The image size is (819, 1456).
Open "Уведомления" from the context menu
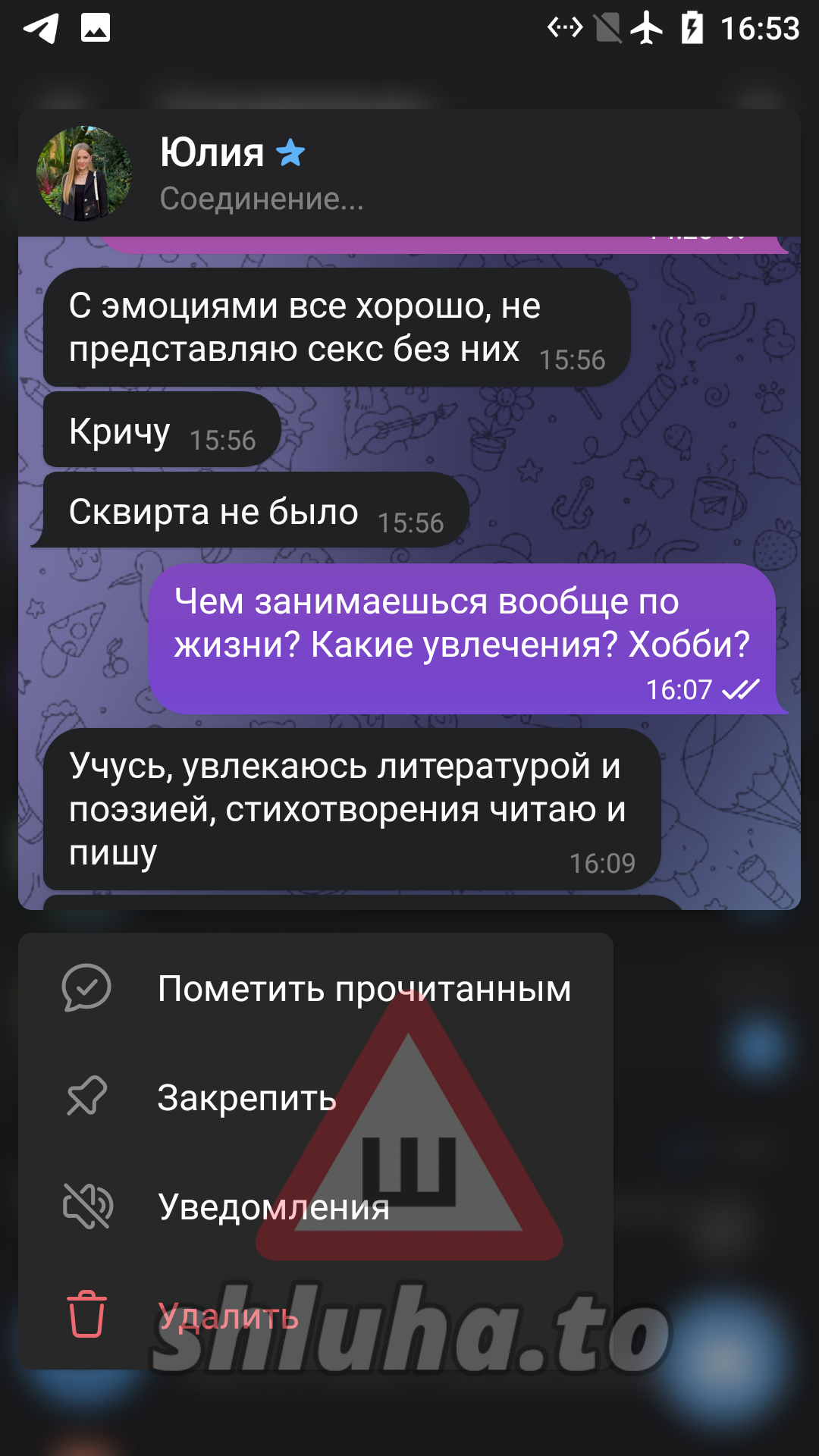[x=315, y=1207]
